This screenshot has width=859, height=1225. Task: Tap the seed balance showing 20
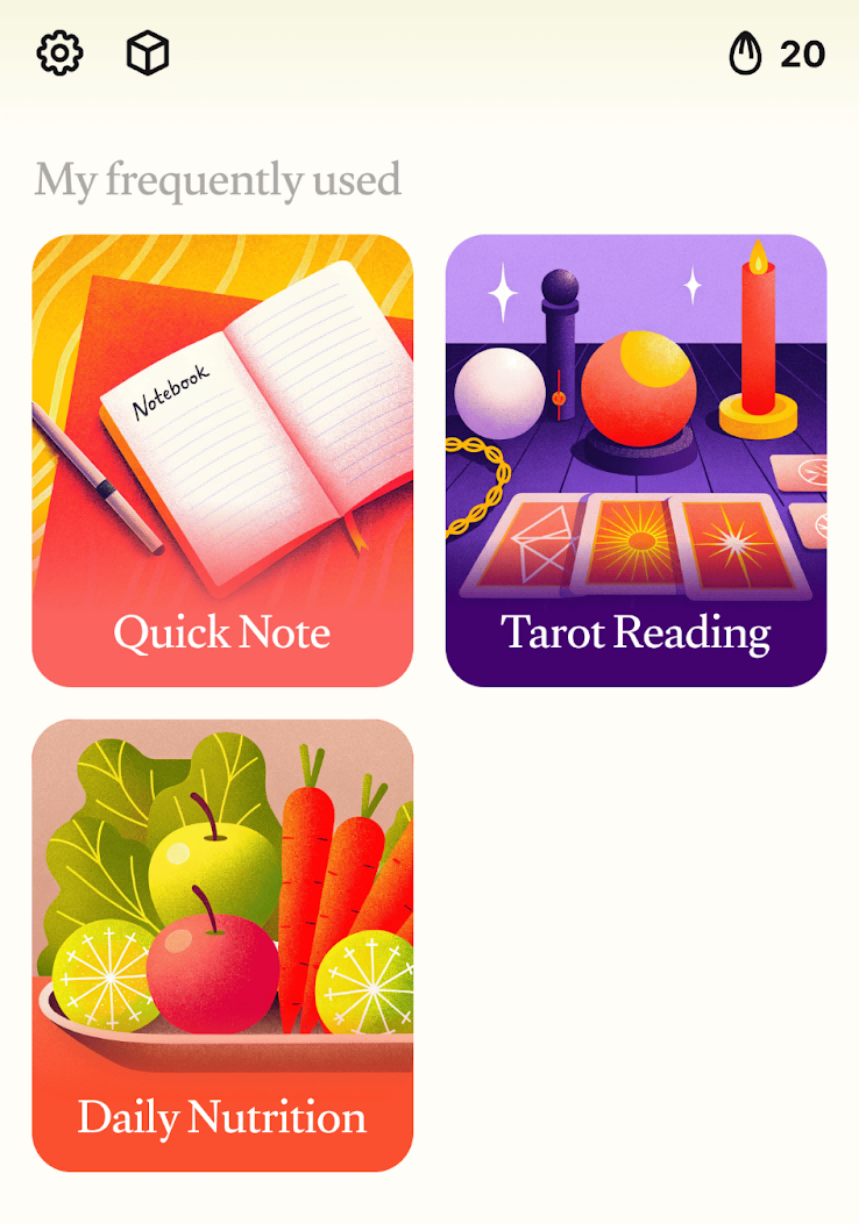point(777,54)
